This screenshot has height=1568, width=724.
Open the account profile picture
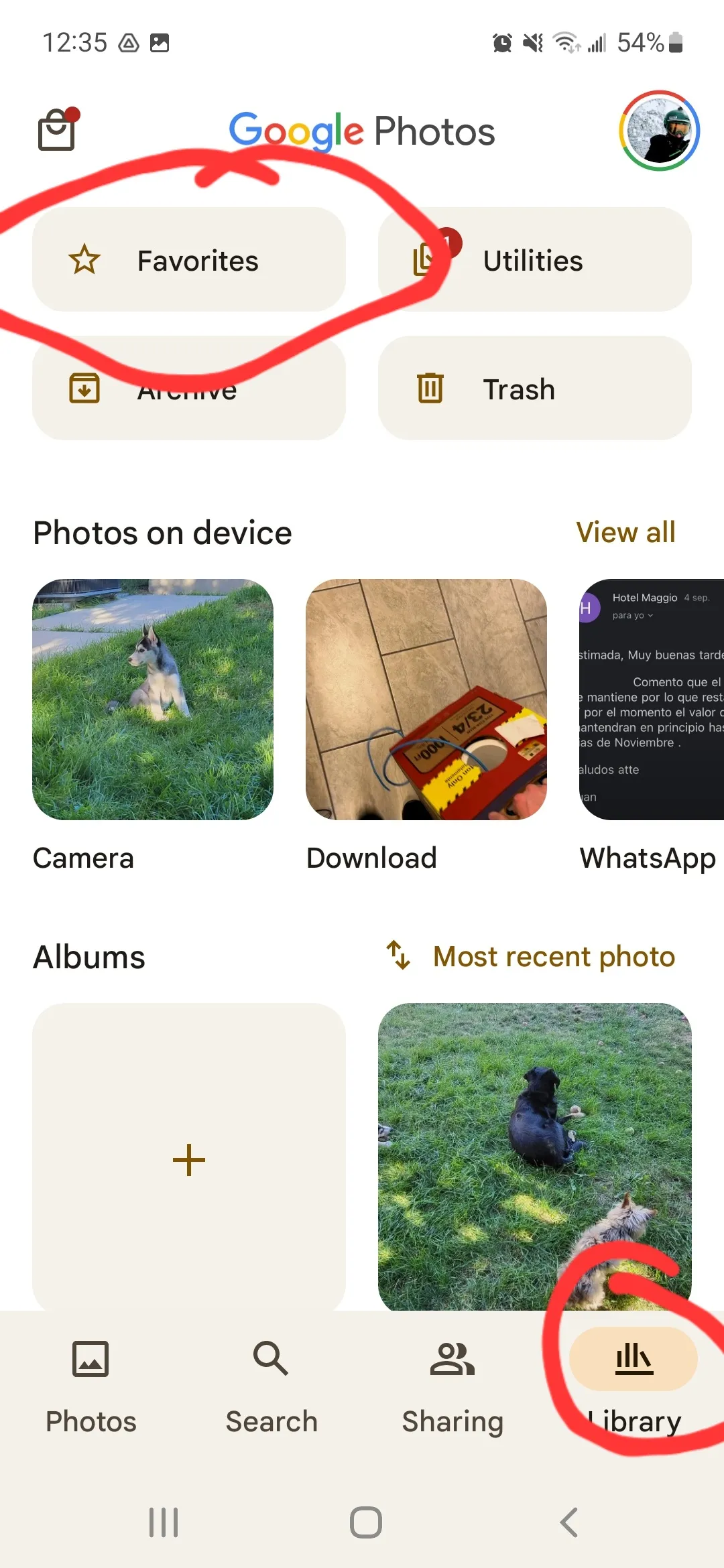click(659, 131)
